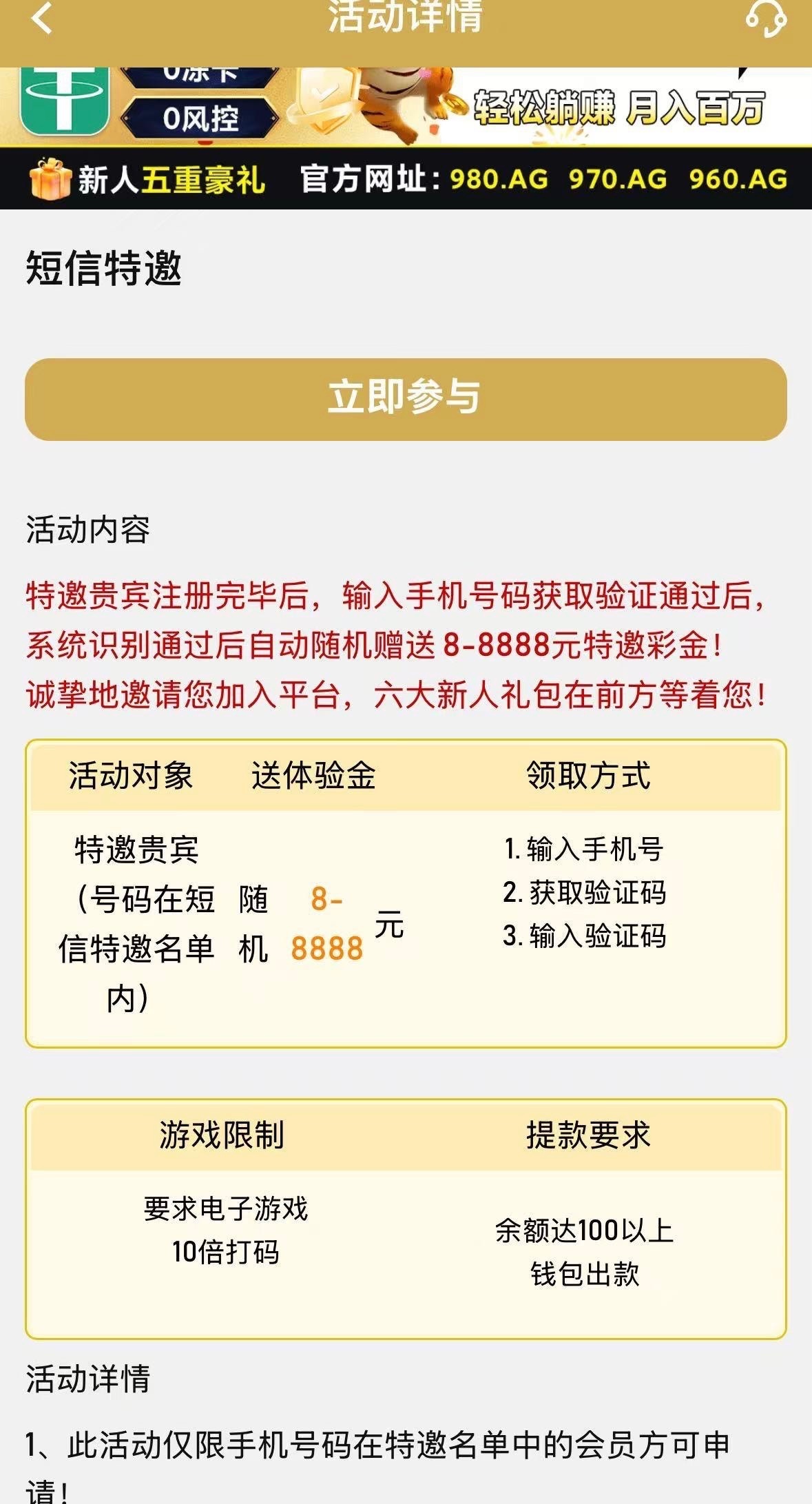Open customer service headset icon
Screen dimensions: 812x1504
tap(766, 18)
